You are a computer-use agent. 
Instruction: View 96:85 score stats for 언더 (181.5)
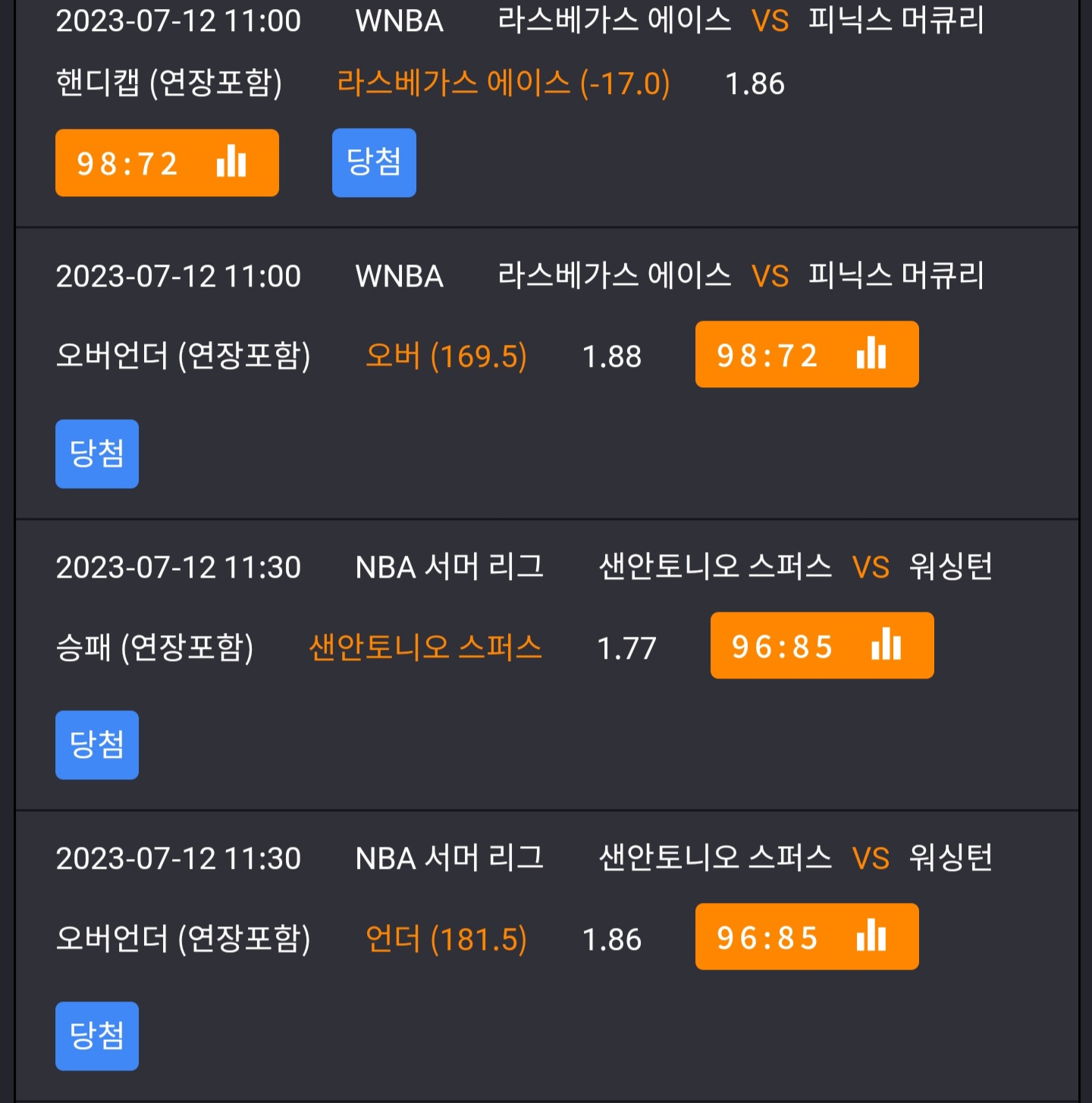(807, 936)
